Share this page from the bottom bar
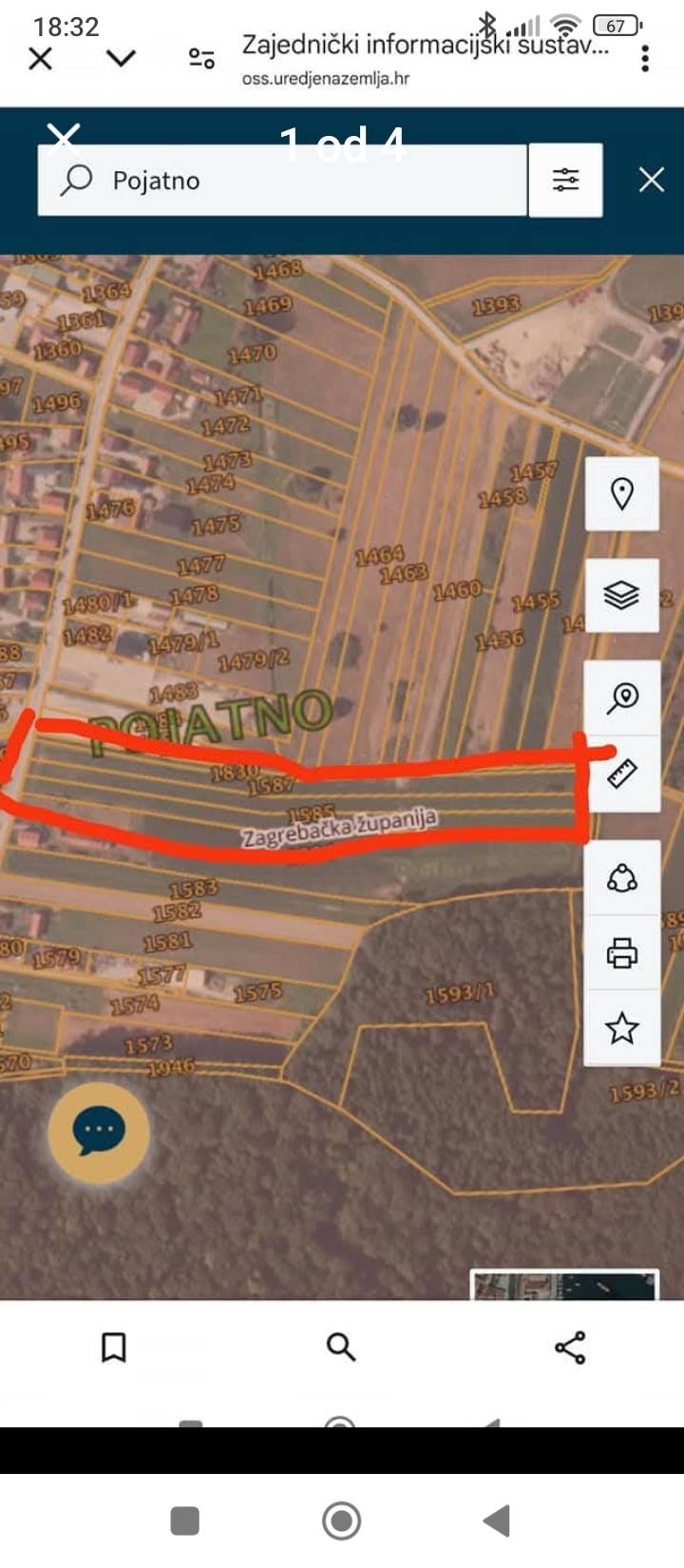 point(569,1347)
